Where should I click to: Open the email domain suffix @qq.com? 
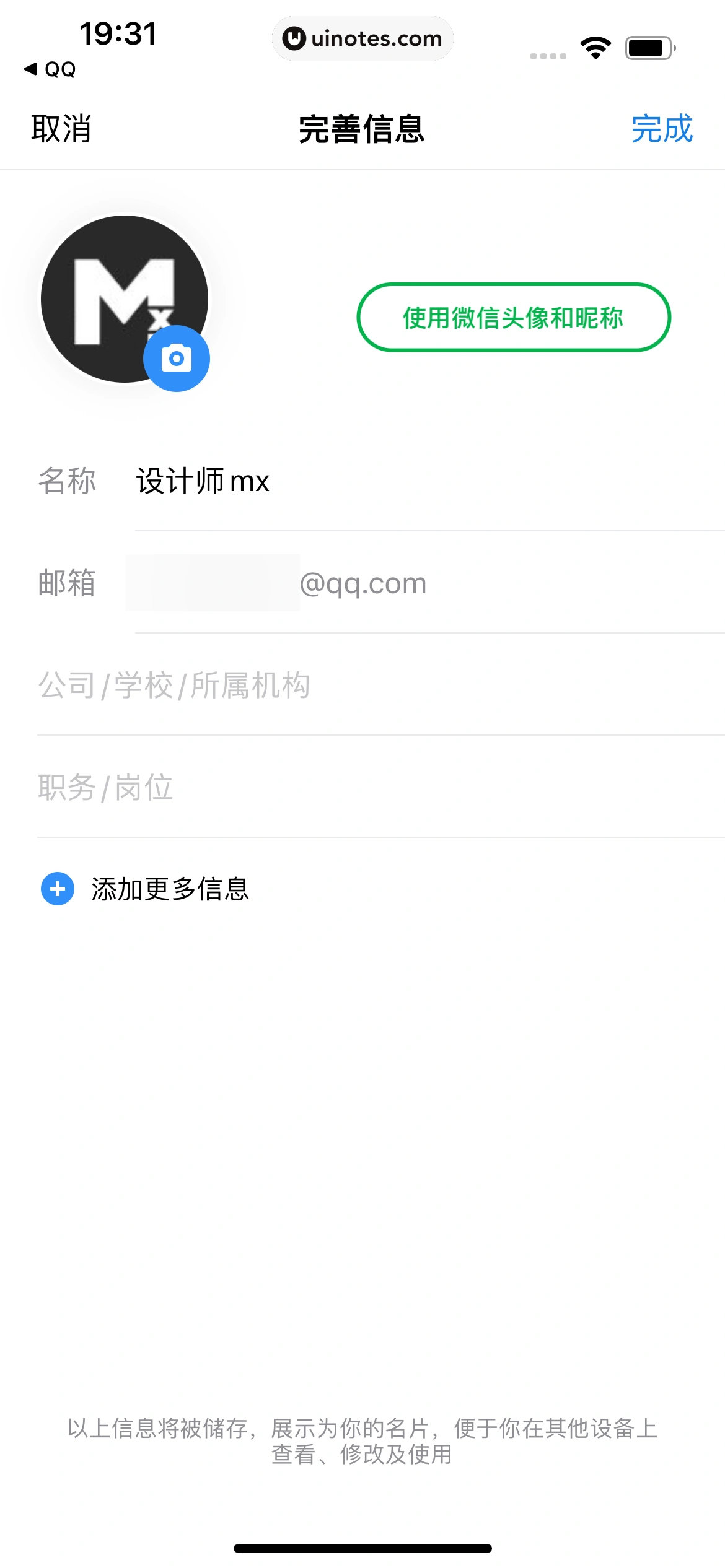tap(362, 583)
